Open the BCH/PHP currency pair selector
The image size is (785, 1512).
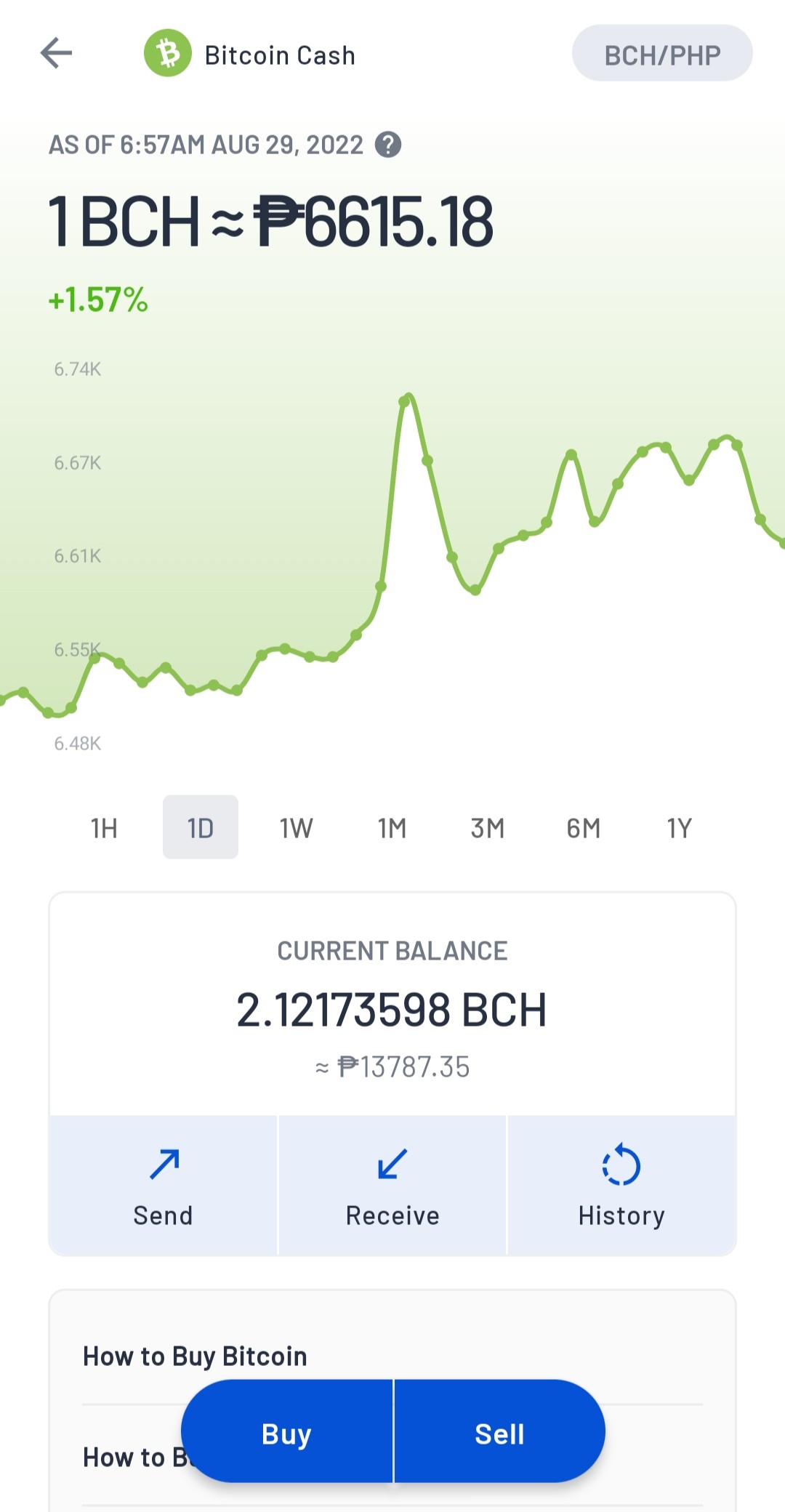click(662, 54)
